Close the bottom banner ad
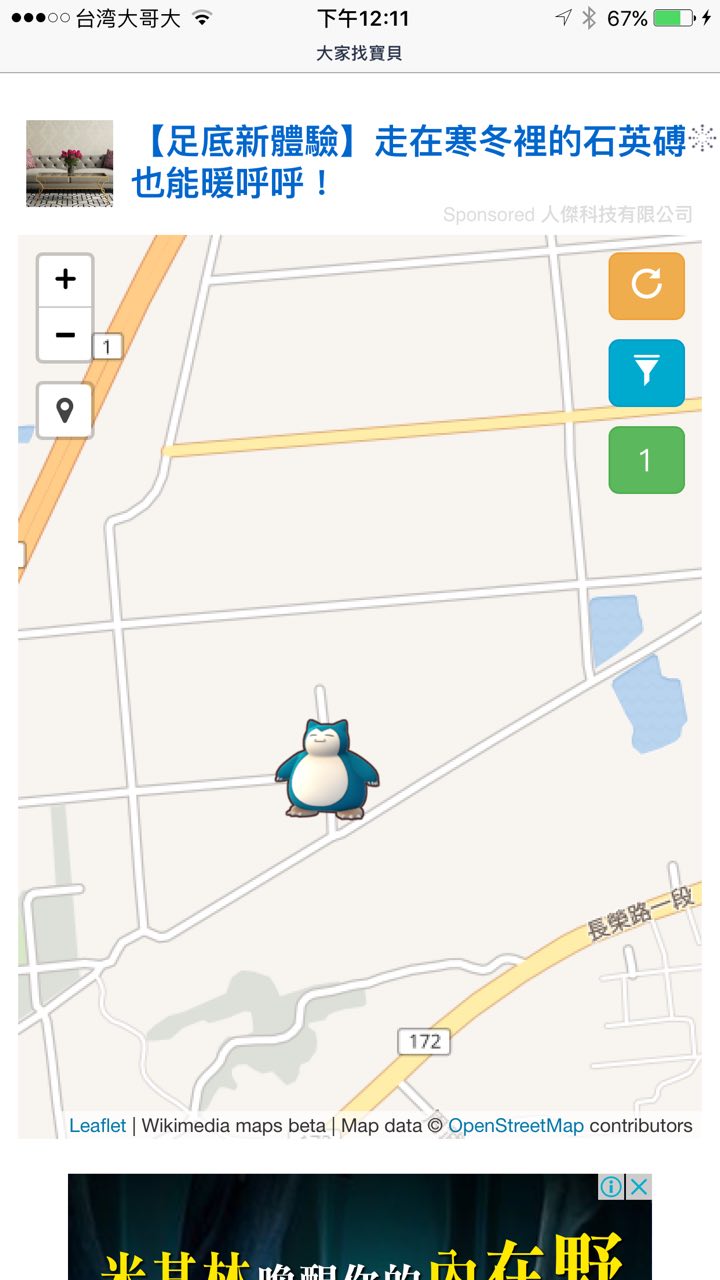Screen dimensions: 720x1280 pos(638,1187)
